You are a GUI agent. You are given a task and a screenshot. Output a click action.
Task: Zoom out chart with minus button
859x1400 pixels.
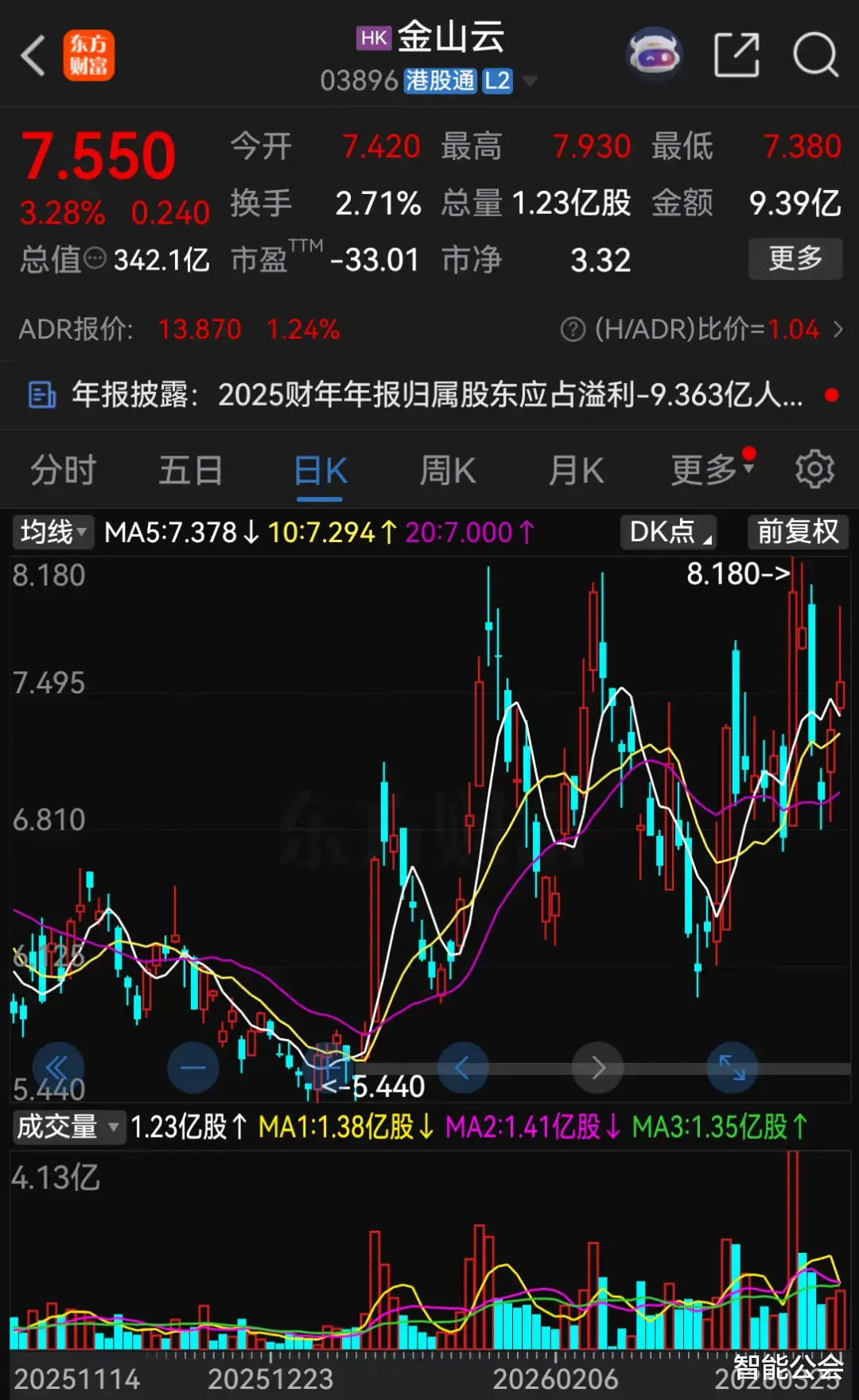[192, 1068]
